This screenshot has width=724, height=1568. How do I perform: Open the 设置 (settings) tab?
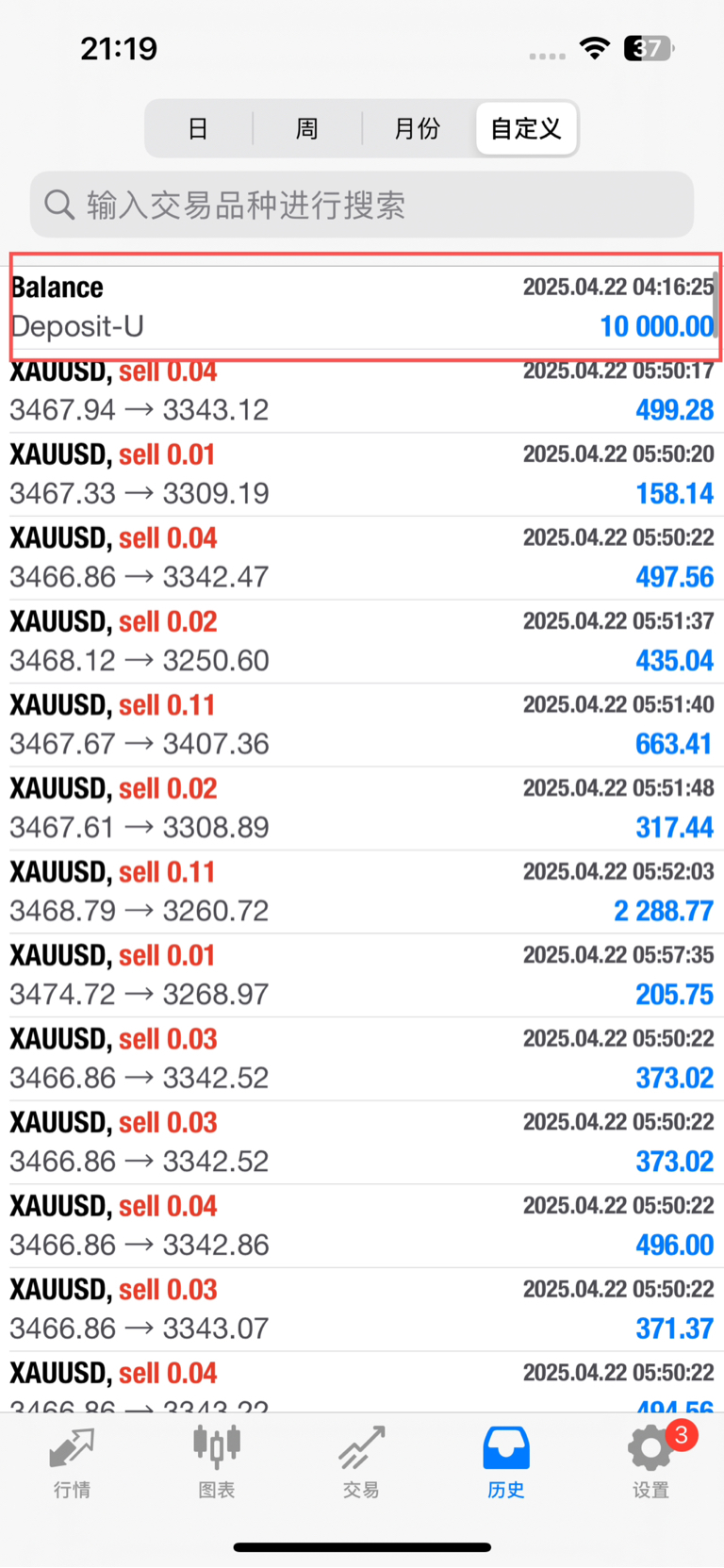tap(651, 1461)
